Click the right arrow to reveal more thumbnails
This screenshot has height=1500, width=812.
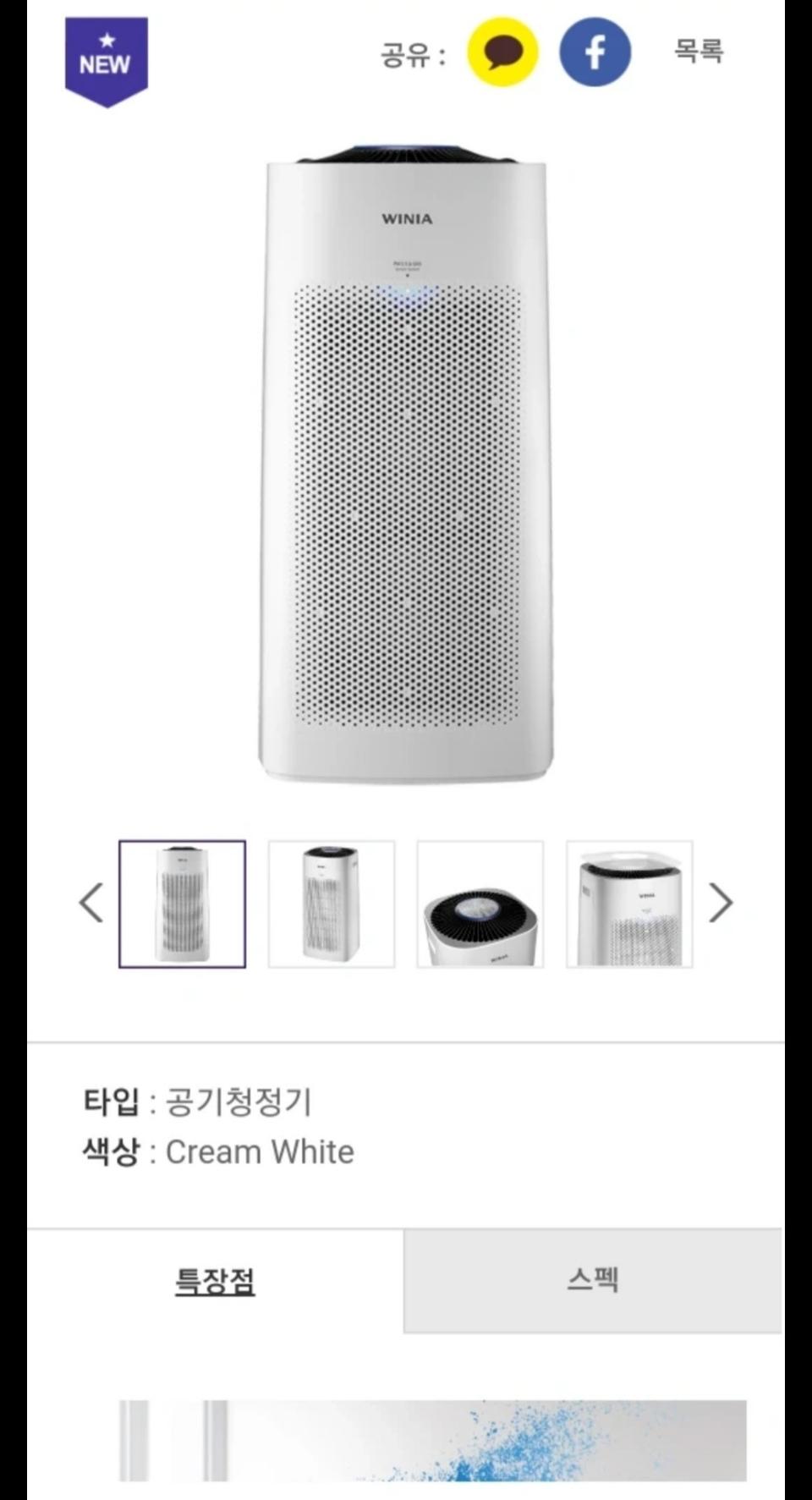(721, 904)
